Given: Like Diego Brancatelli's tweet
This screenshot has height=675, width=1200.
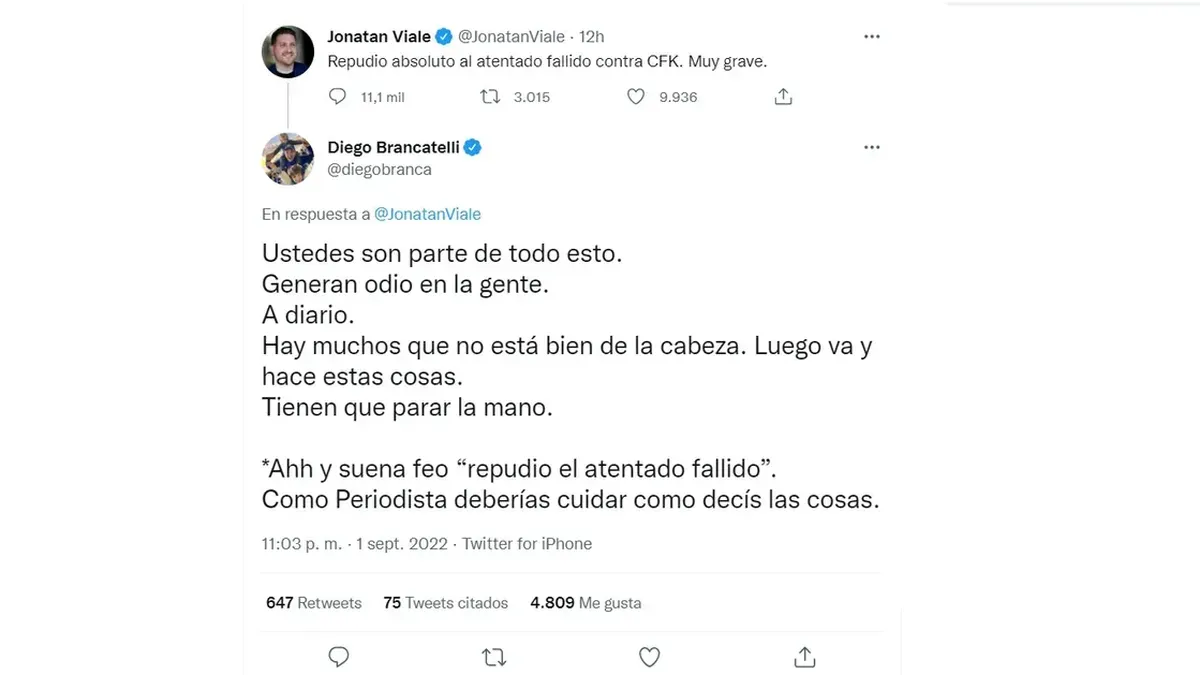Looking at the screenshot, I should pyautogui.click(x=649, y=657).
